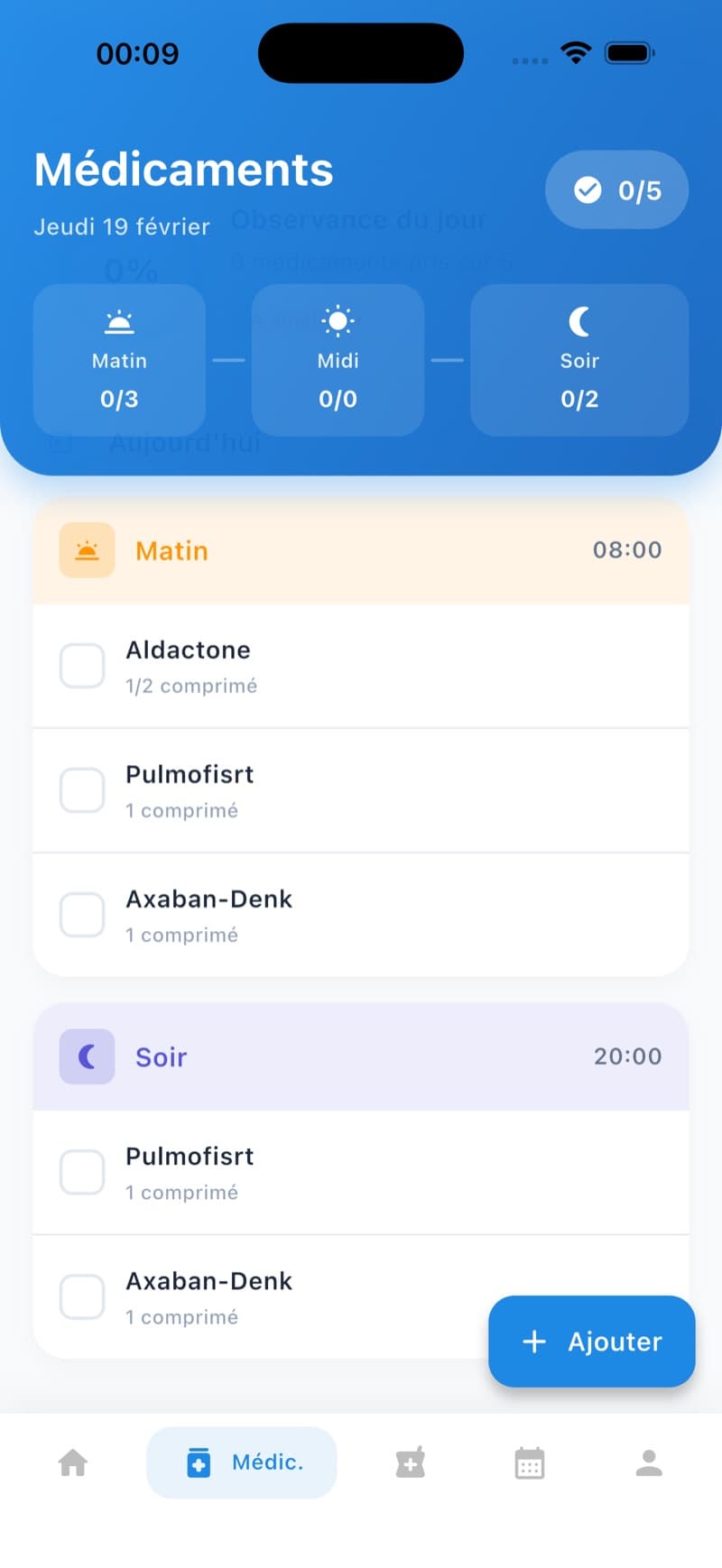This screenshot has height=1568, width=722.
Task: Open the Soir summary card in header
Action: tap(579, 360)
